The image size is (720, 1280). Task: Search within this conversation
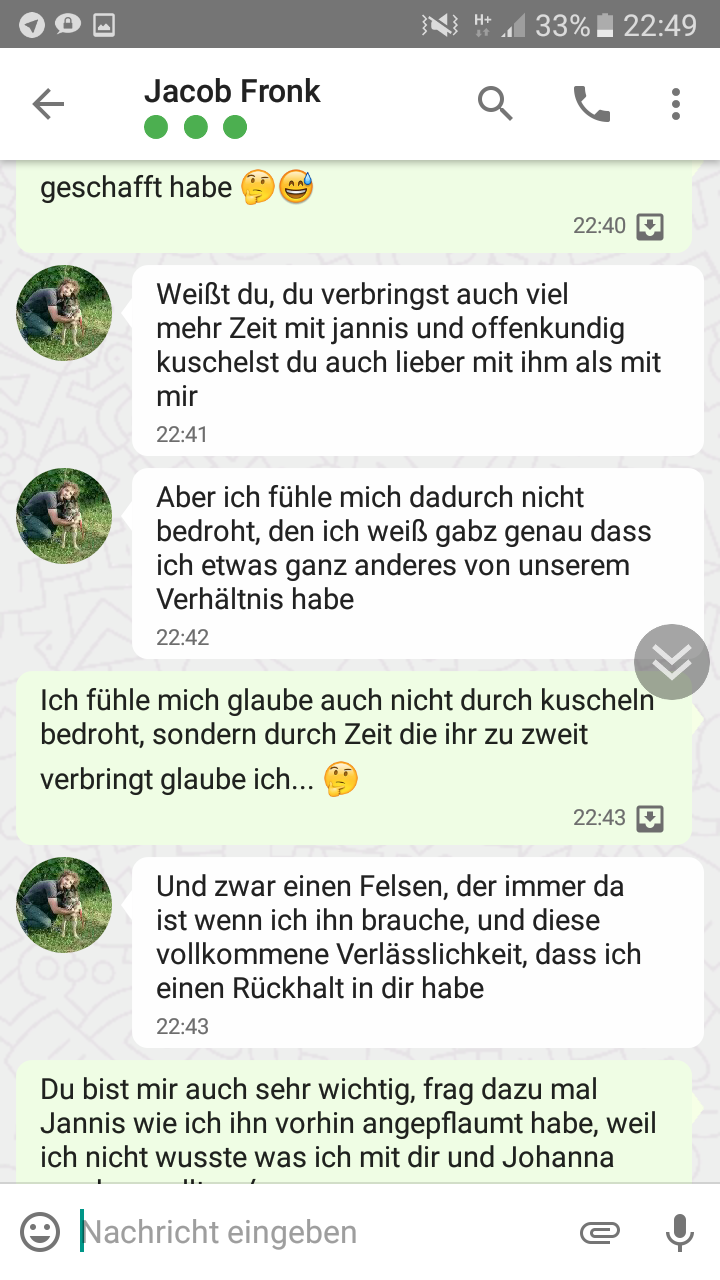(x=495, y=104)
